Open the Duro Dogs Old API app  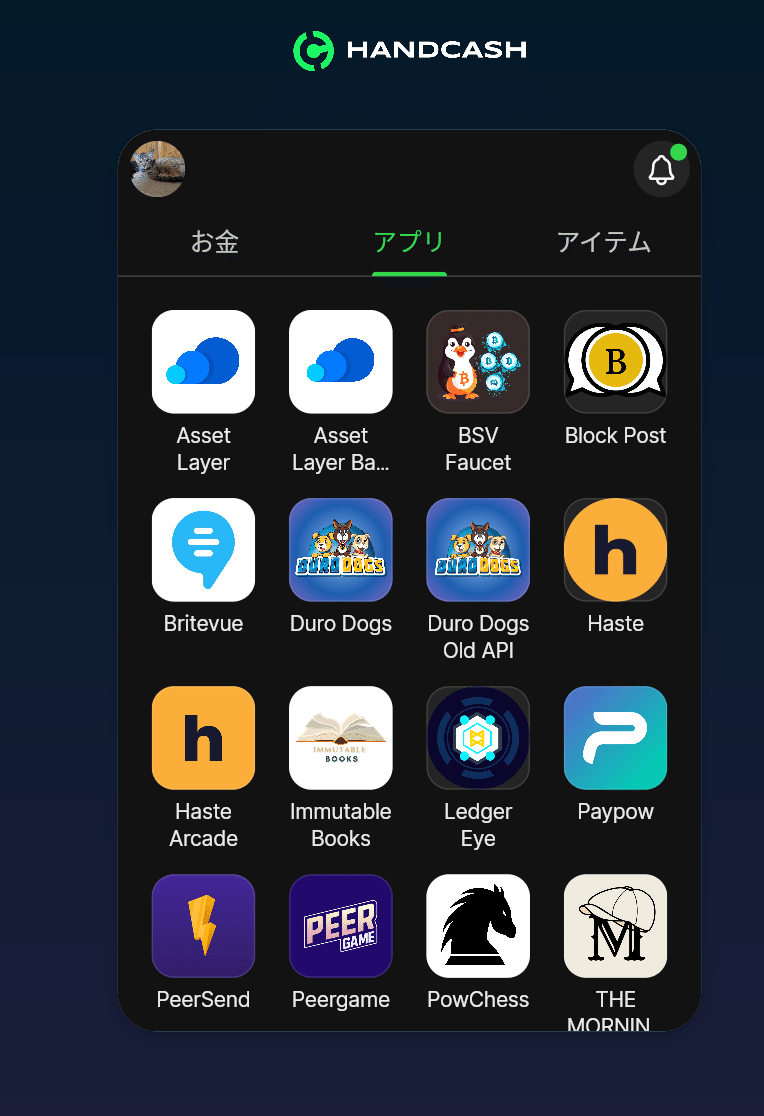tap(478, 550)
